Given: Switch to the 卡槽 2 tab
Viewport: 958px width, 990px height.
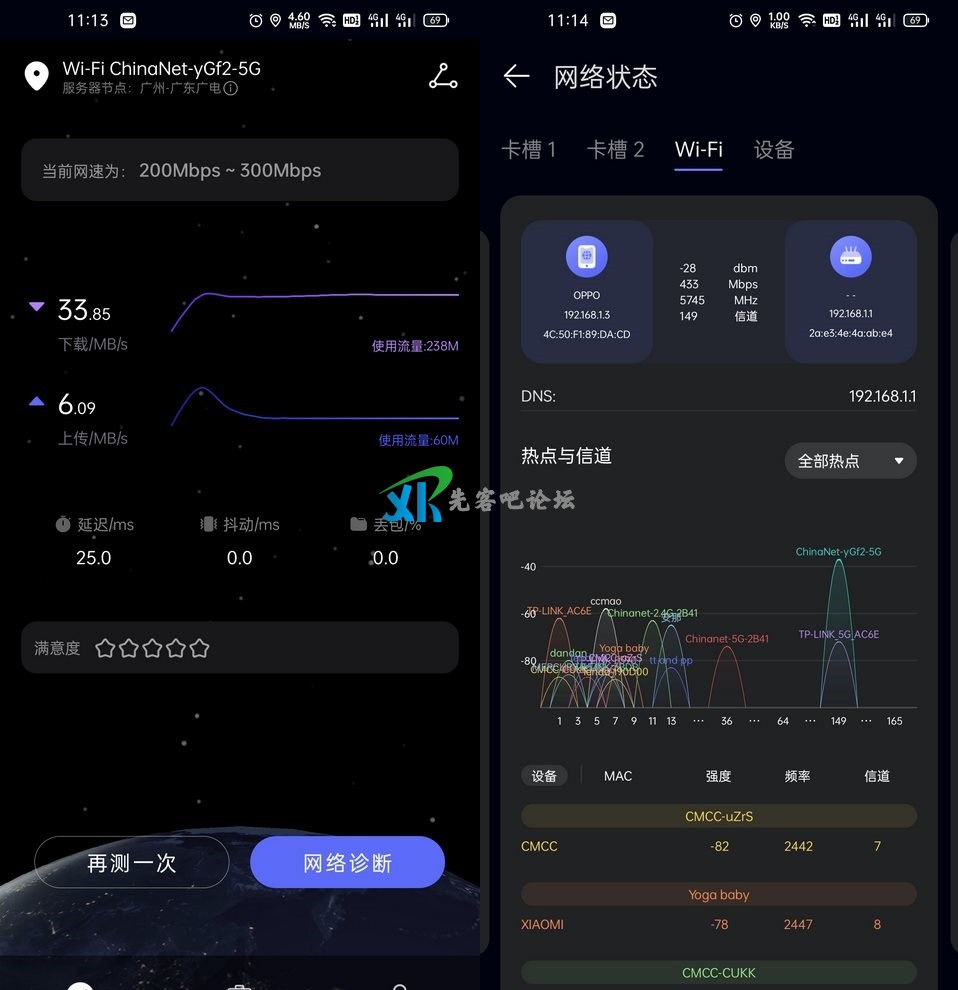Looking at the screenshot, I should click(615, 150).
